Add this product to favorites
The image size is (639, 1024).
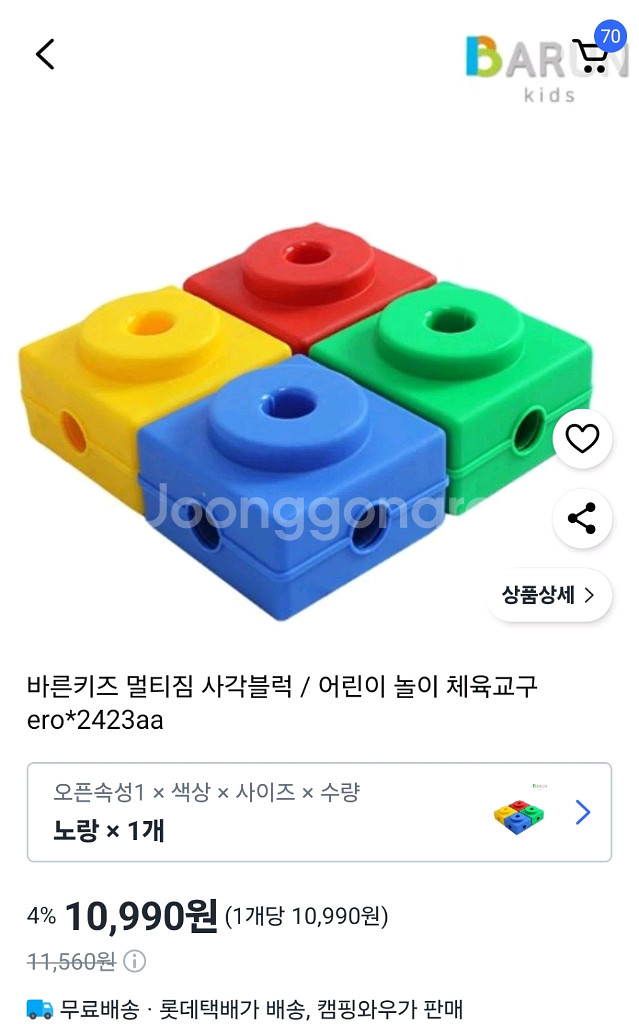(582, 439)
